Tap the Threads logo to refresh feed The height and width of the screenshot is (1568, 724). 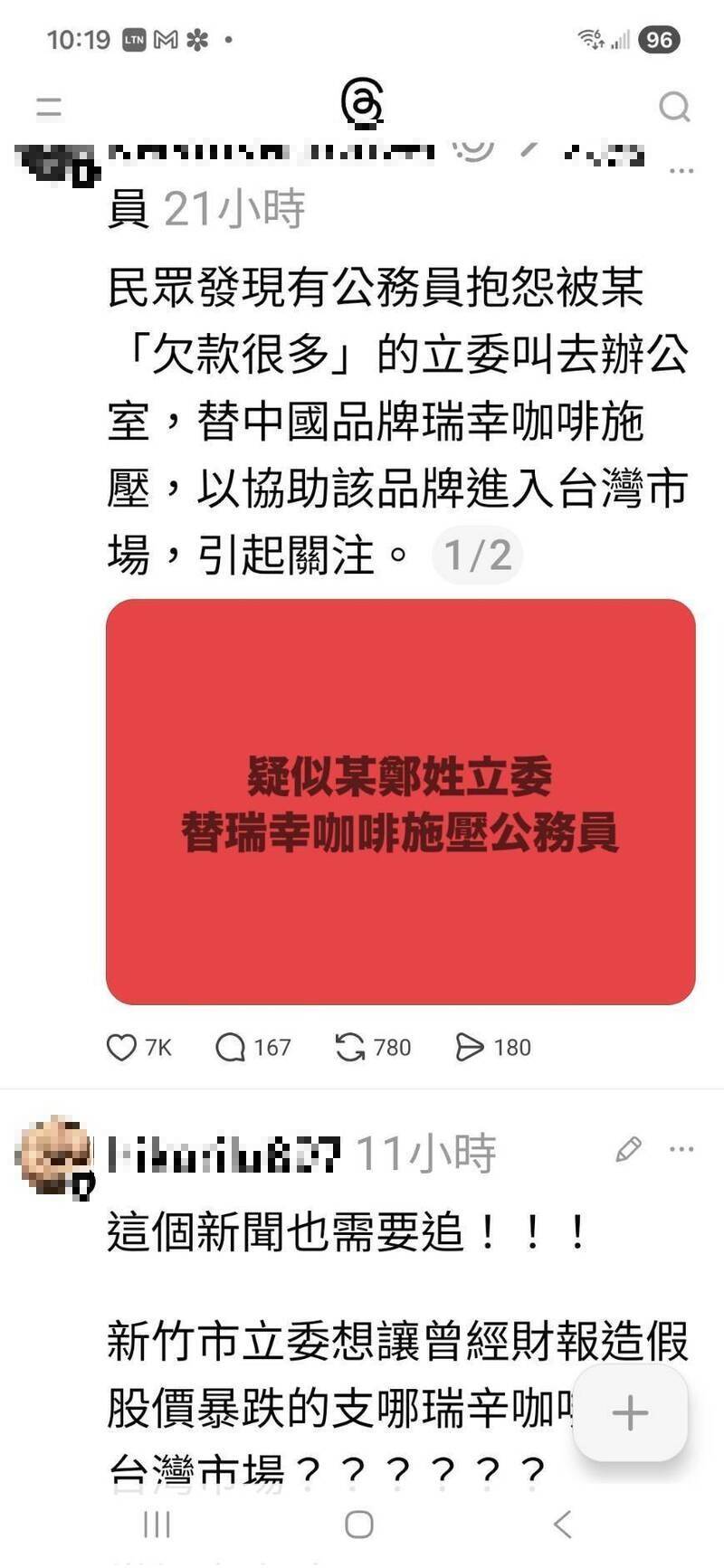tap(362, 101)
